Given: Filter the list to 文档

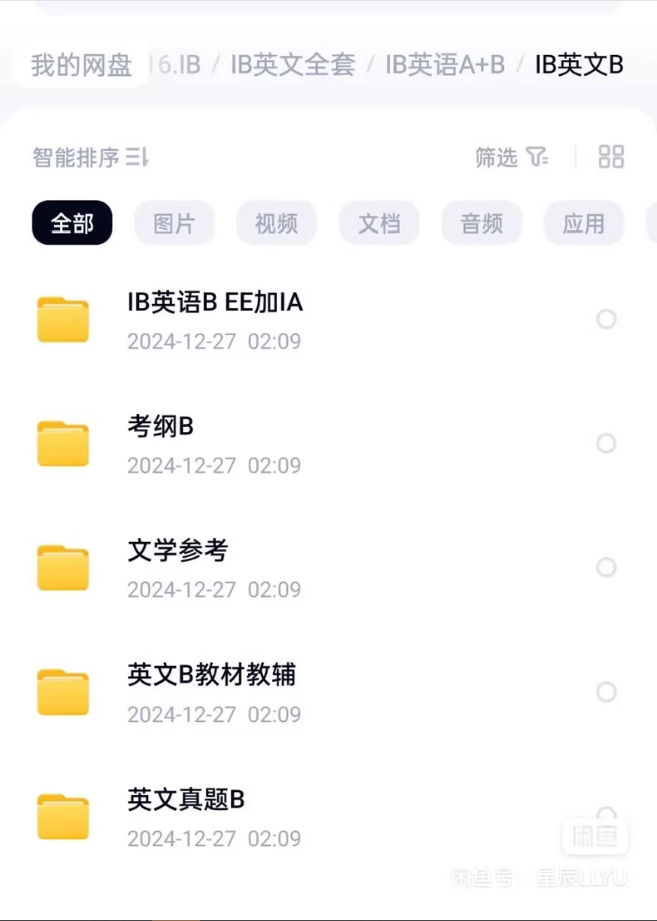Looking at the screenshot, I should tap(379, 223).
